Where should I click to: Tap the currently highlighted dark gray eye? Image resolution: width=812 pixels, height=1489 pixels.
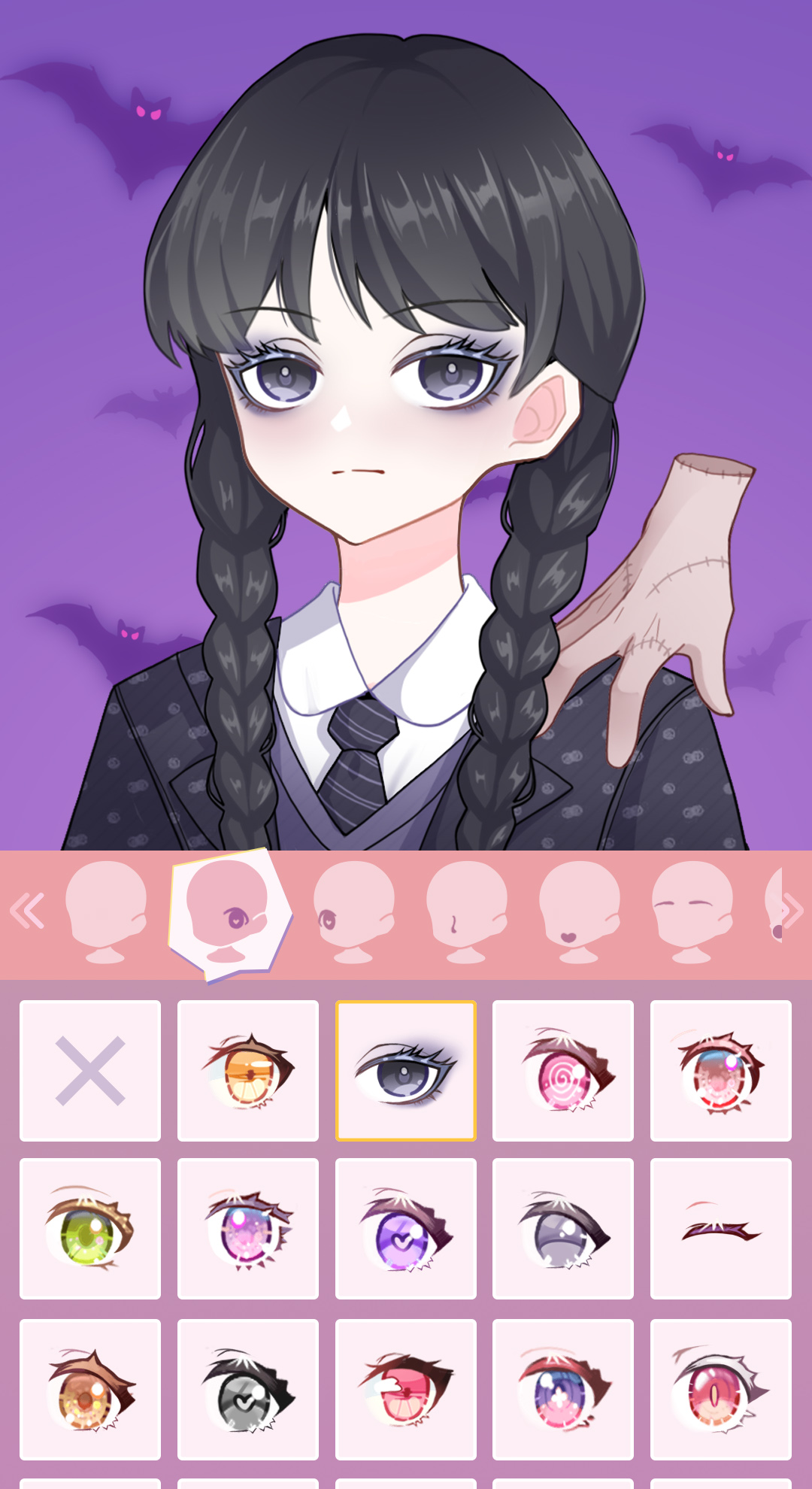pyautogui.click(x=406, y=1071)
